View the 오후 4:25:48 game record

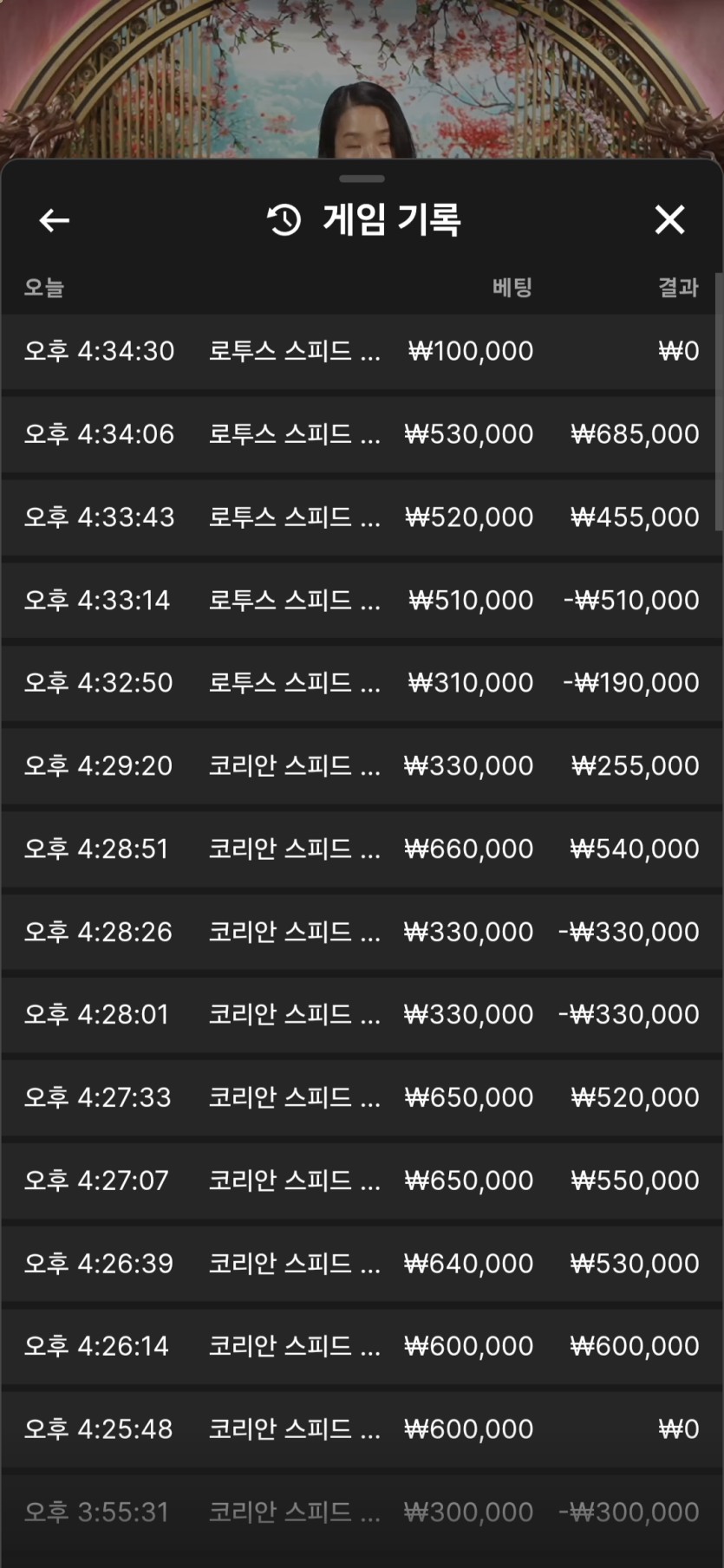pos(361,1429)
